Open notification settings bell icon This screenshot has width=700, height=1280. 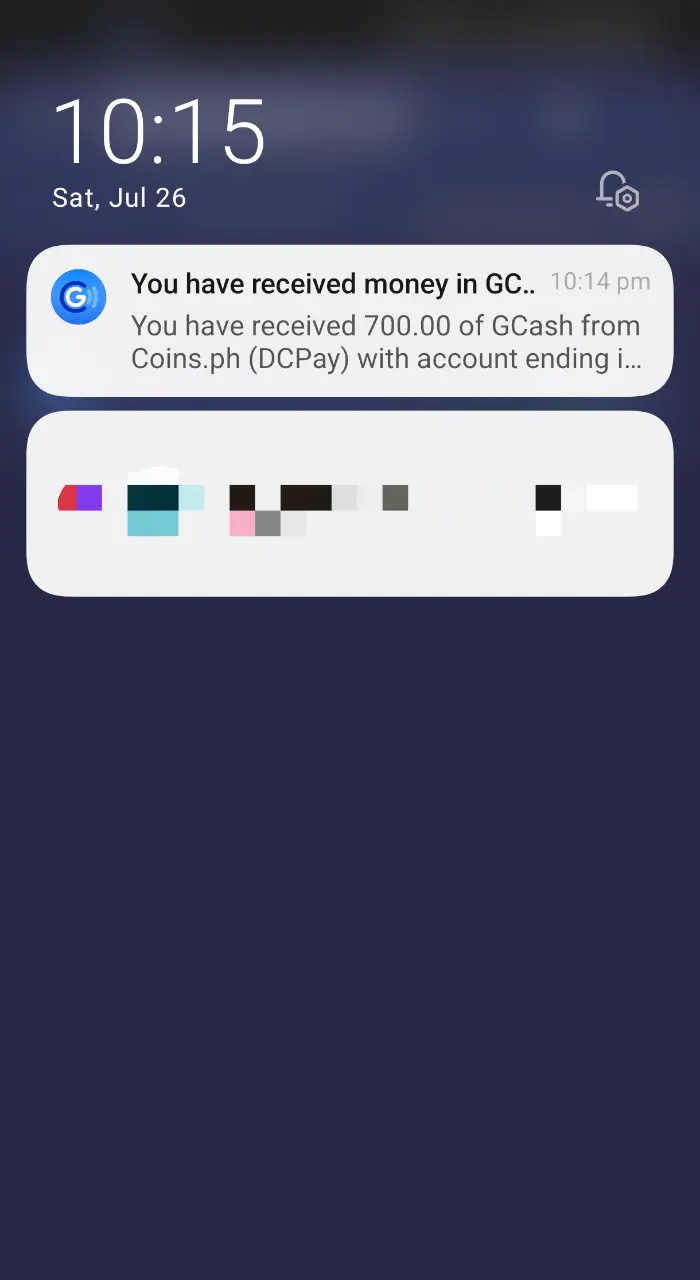click(617, 190)
